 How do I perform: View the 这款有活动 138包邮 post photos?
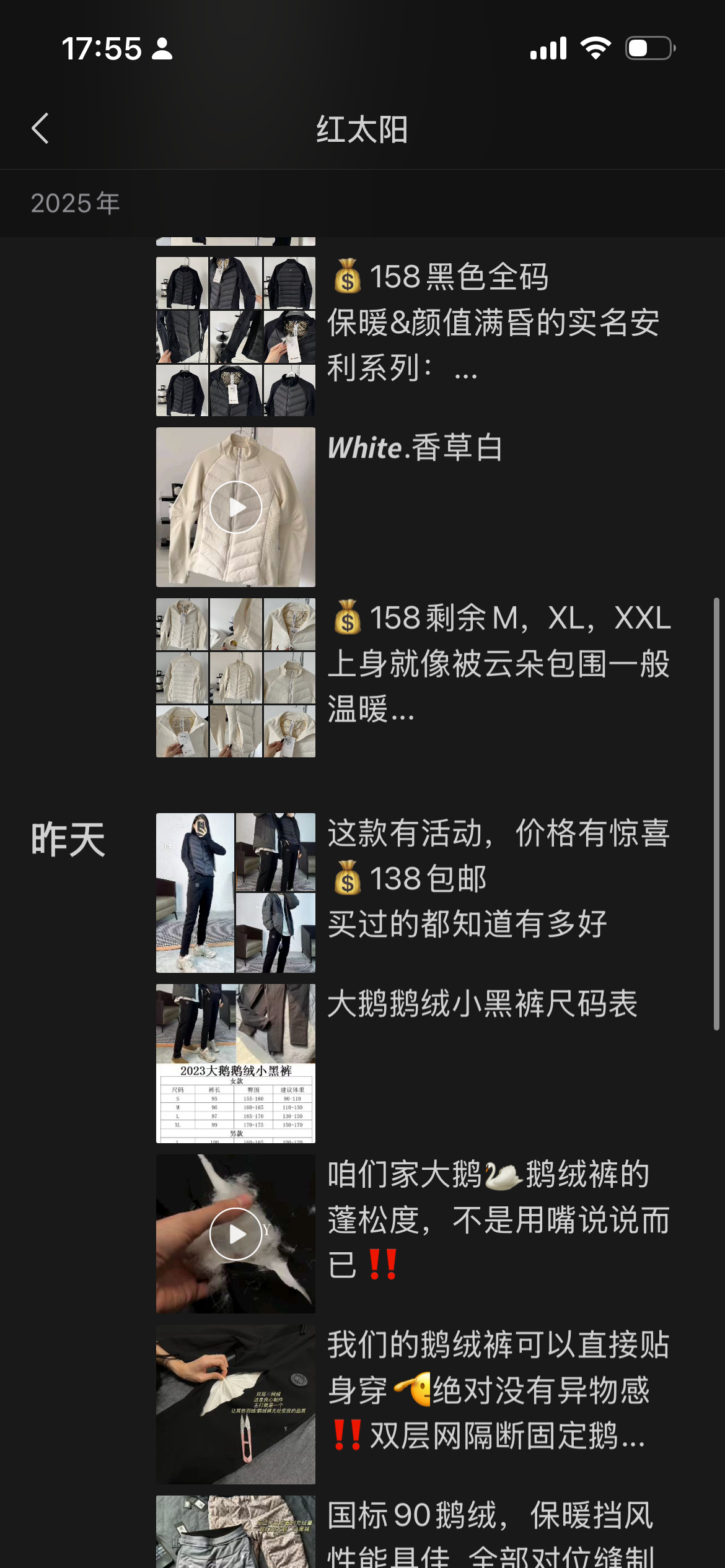(235, 892)
